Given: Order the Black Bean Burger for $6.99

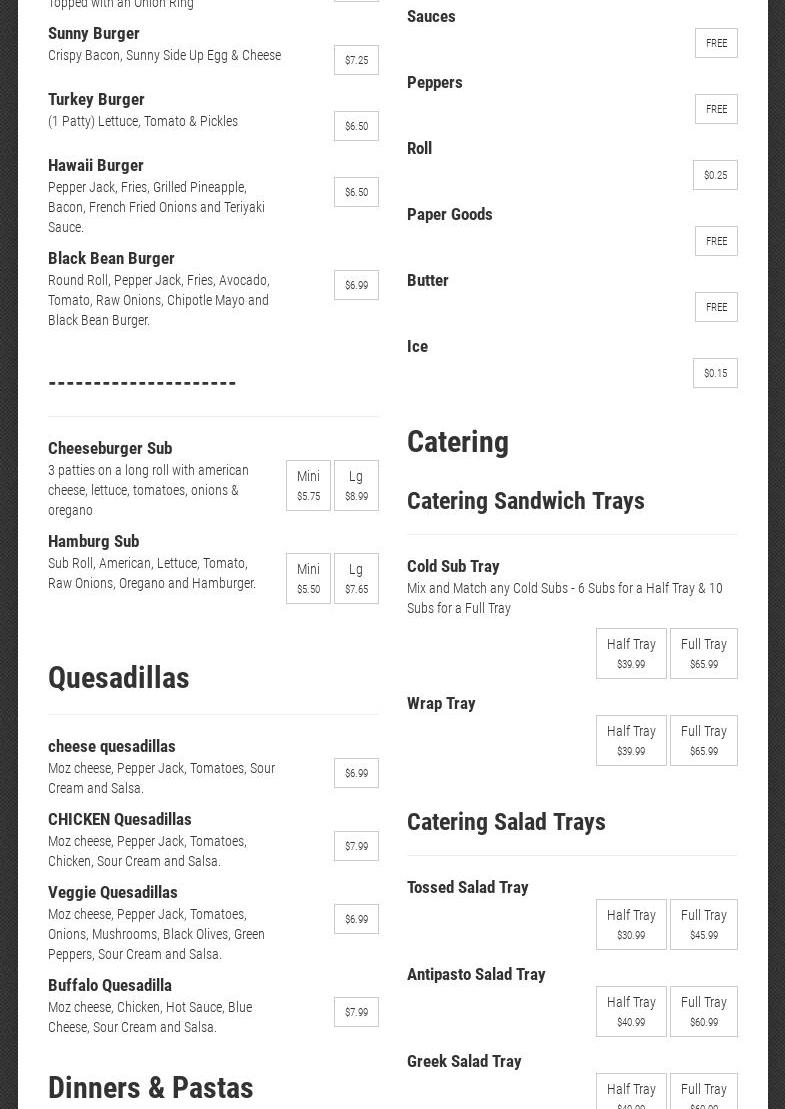Looking at the screenshot, I should click(x=356, y=285).
